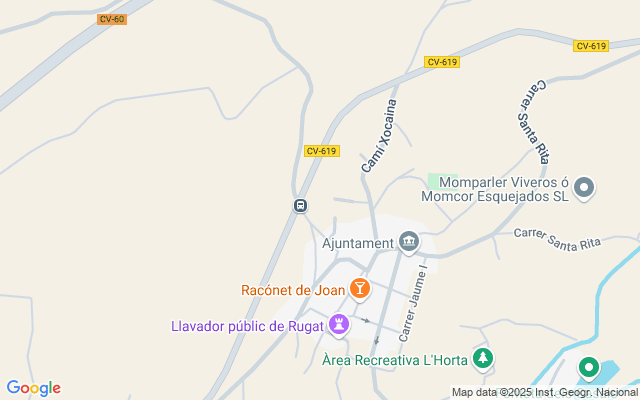The height and width of the screenshot is (400, 640).
Task: Tap the Llavador públic de Rugat marker
Action: (339, 324)
